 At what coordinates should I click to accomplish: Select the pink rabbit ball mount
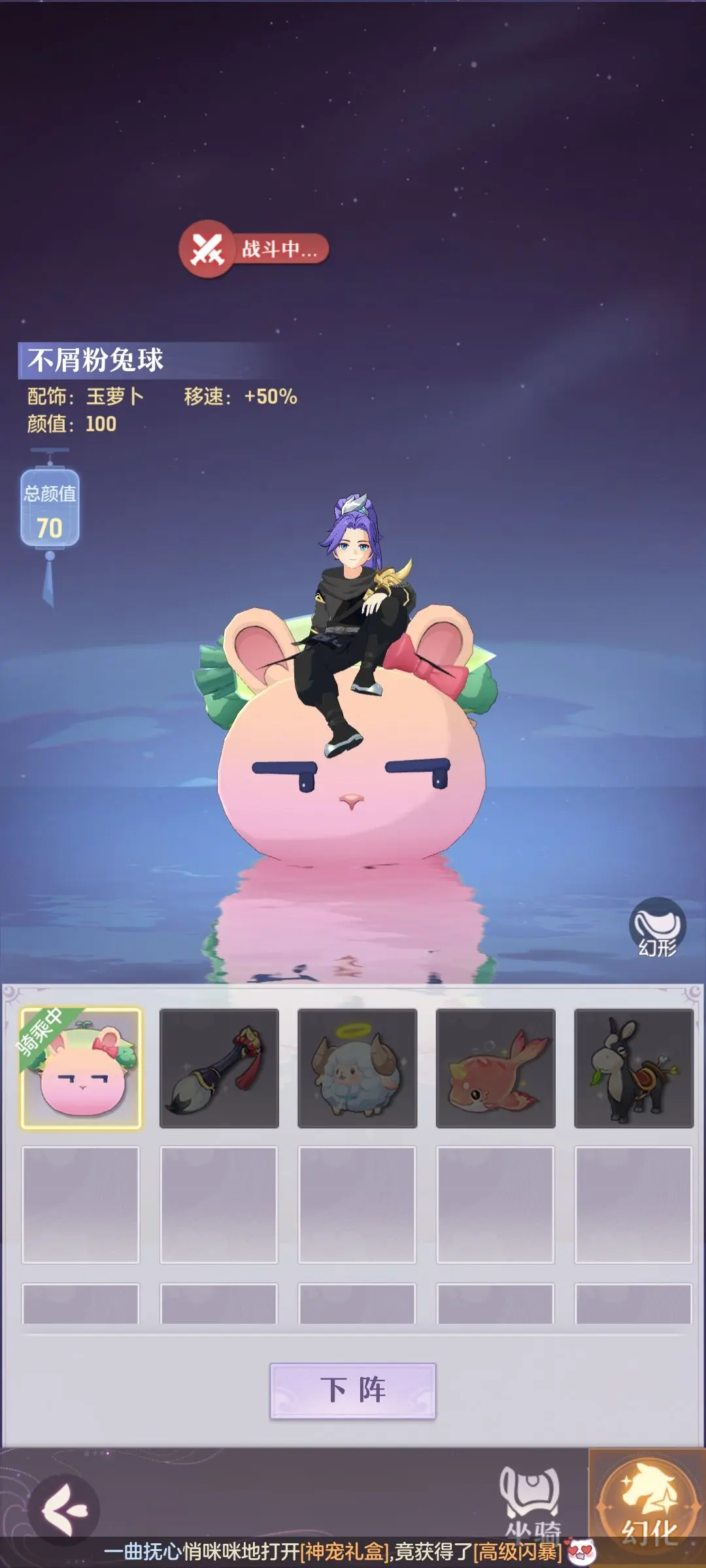coord(81,1068)
